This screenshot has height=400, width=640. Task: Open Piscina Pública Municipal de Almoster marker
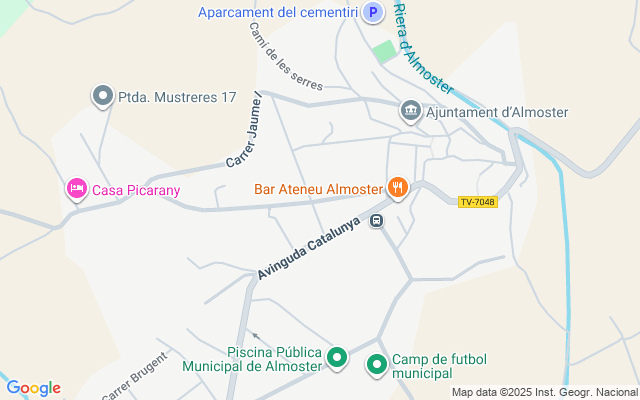coord(338,357)
